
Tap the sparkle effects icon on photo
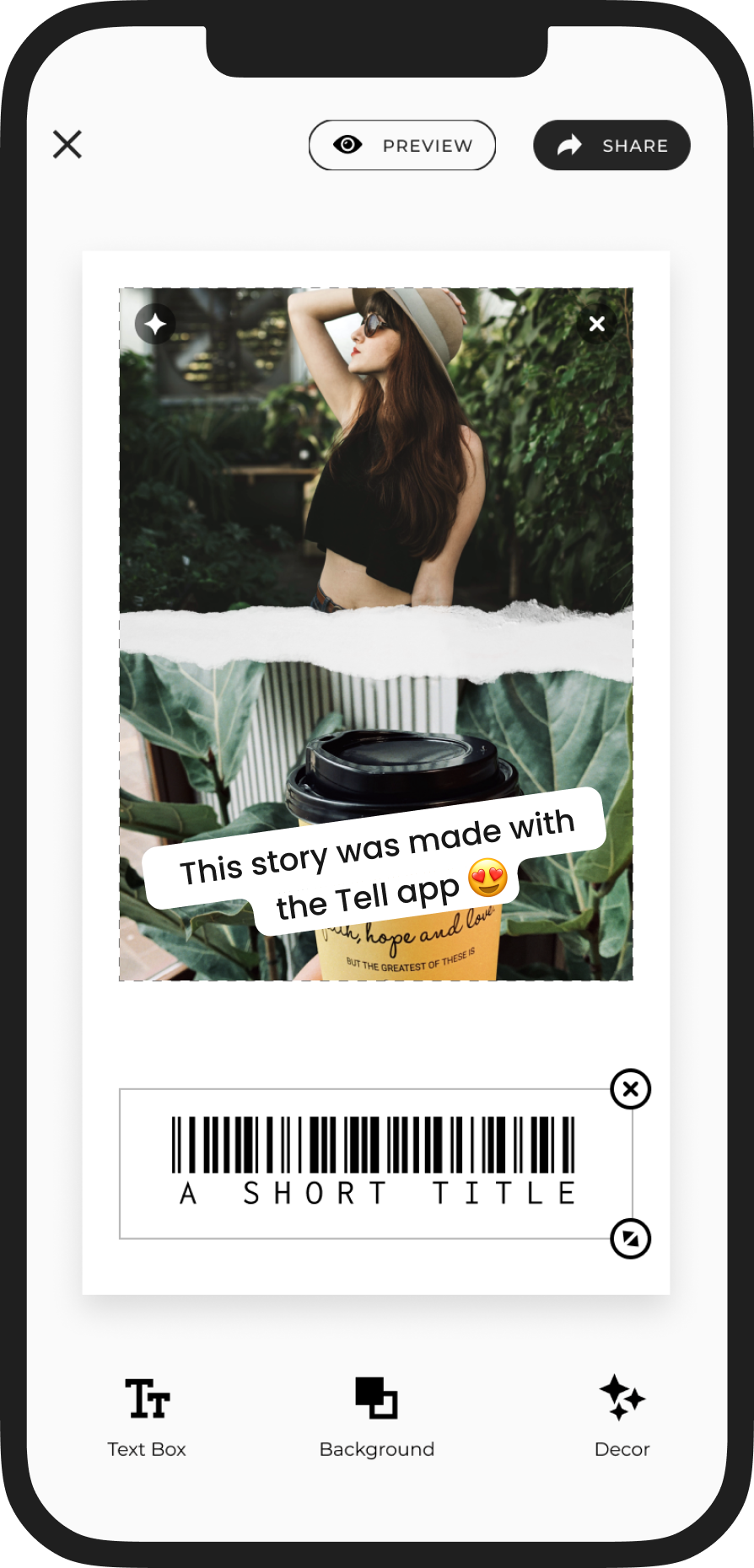coord(155,324)
